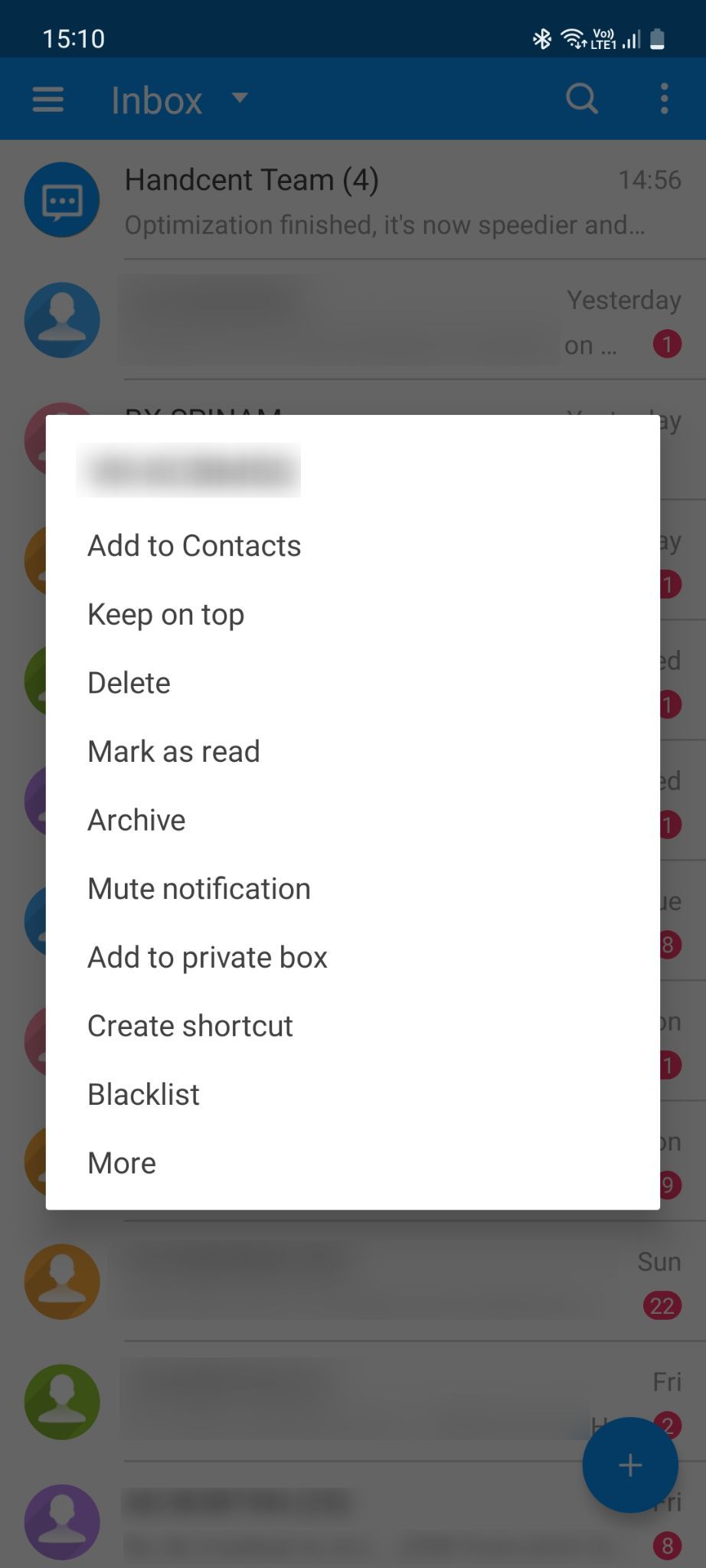
Task: Click Add to Contacts
Action: (194, 544)
